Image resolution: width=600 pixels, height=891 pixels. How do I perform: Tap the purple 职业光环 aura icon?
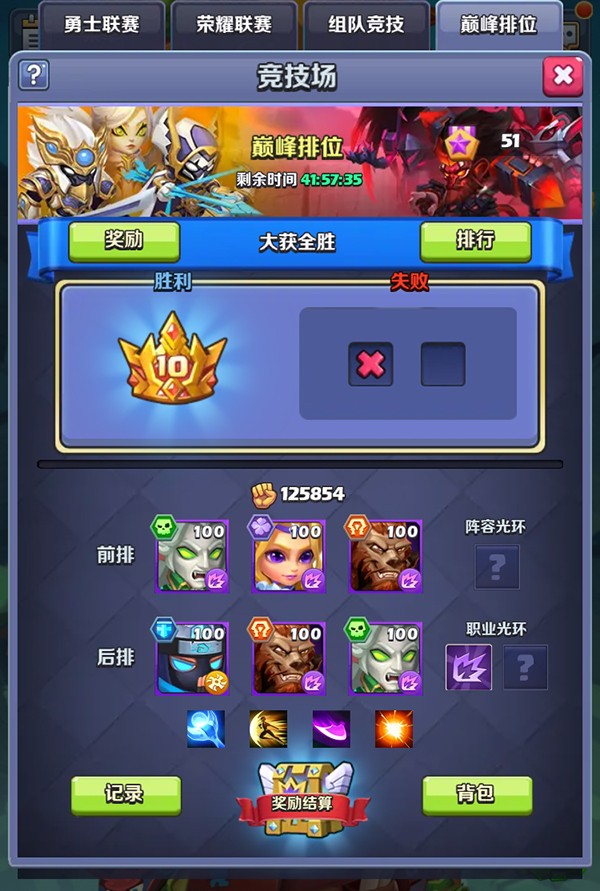[x=468, y=667]
